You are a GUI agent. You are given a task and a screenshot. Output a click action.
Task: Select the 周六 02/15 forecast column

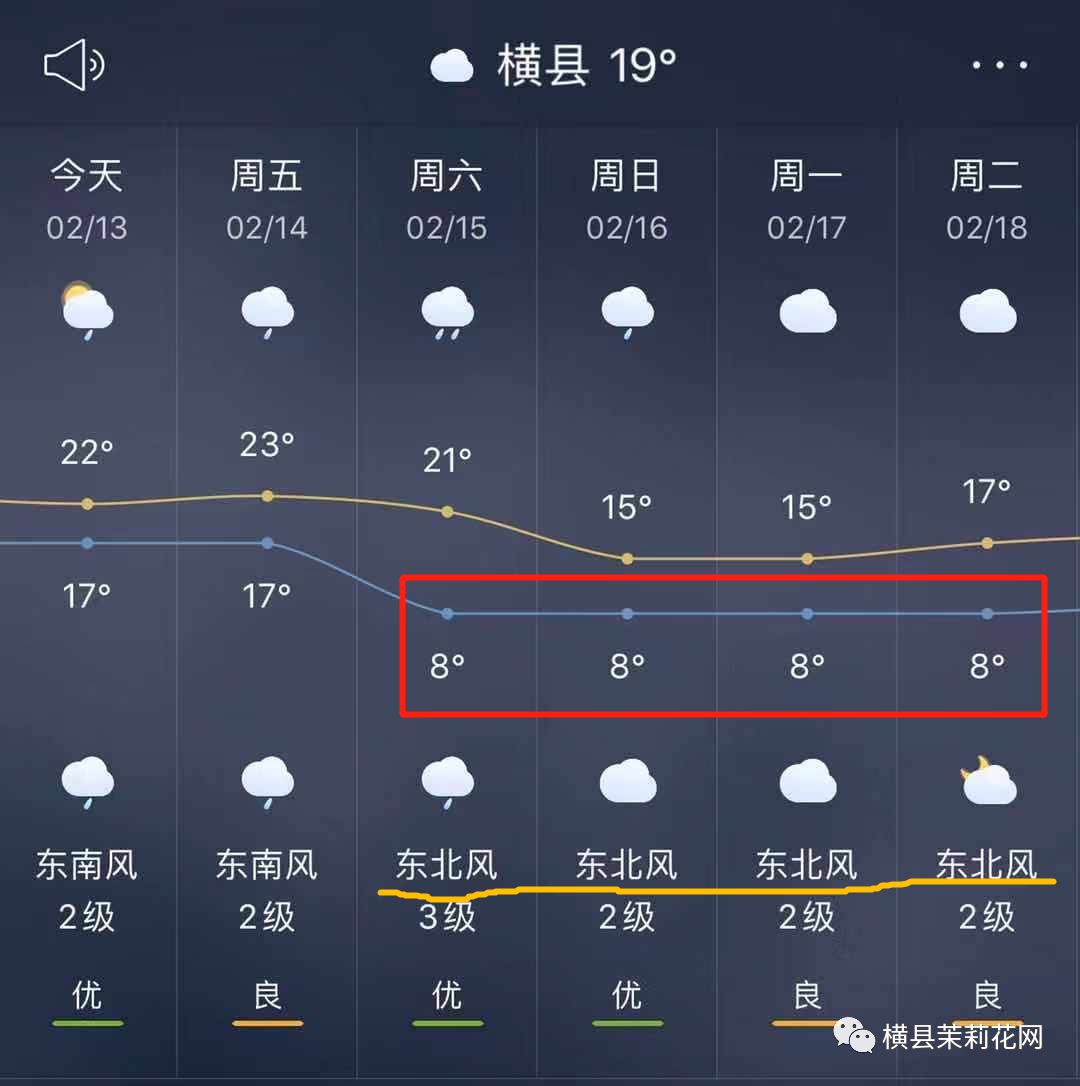446,200
